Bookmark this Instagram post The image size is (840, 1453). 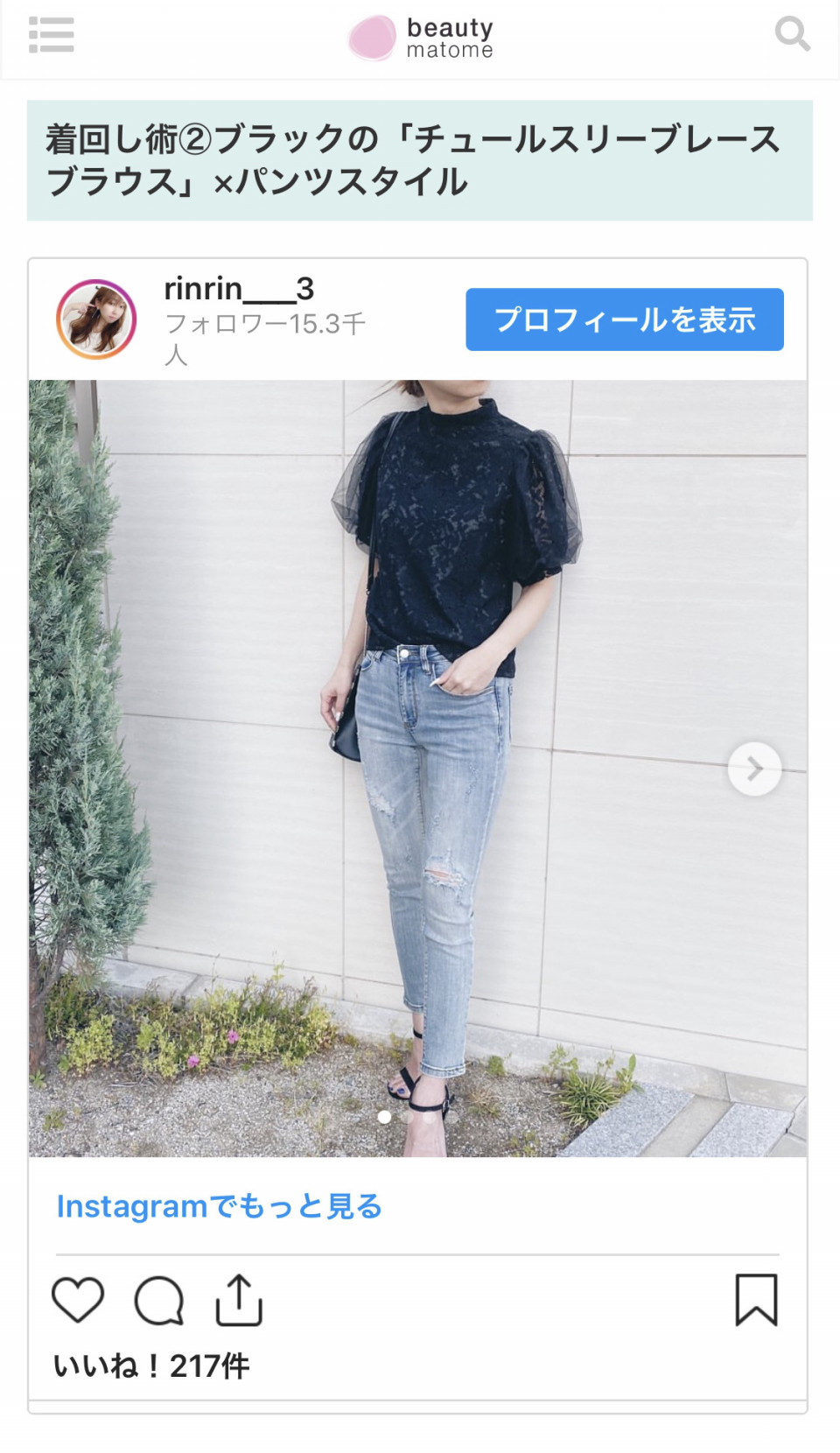pos(756,1300)
